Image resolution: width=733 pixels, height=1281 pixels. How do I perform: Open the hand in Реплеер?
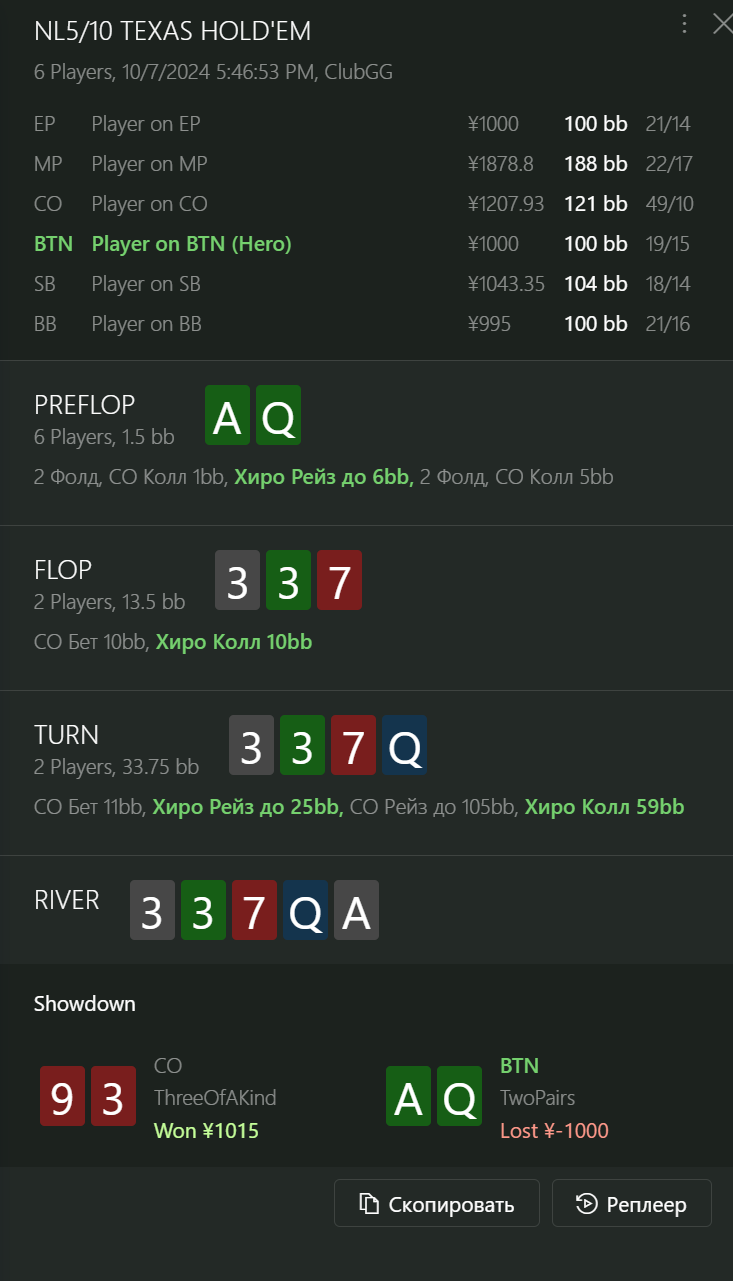pyautogui.click(x=632, y=1203)
